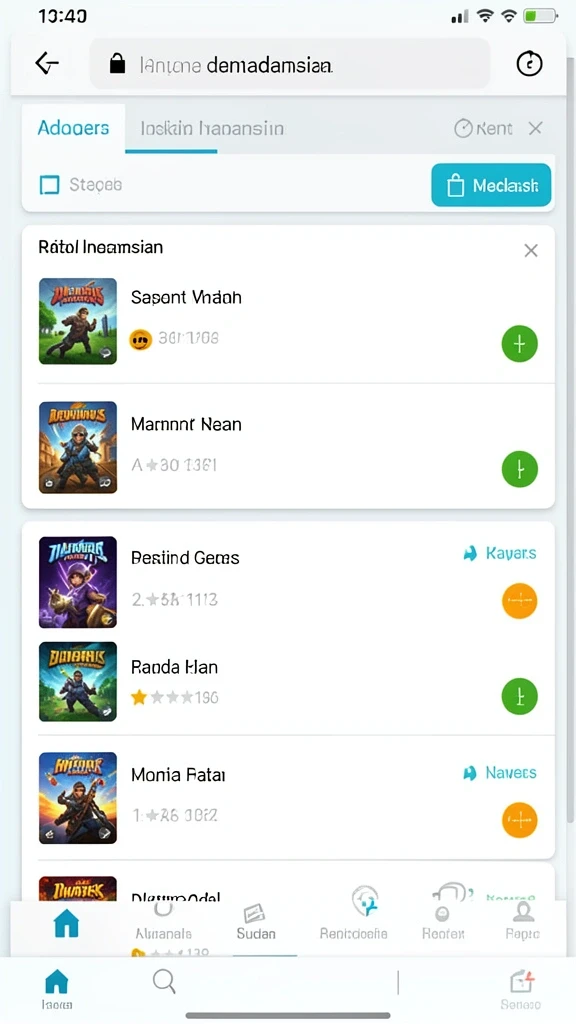Tap the green button for Randa Han

[519, 696]
